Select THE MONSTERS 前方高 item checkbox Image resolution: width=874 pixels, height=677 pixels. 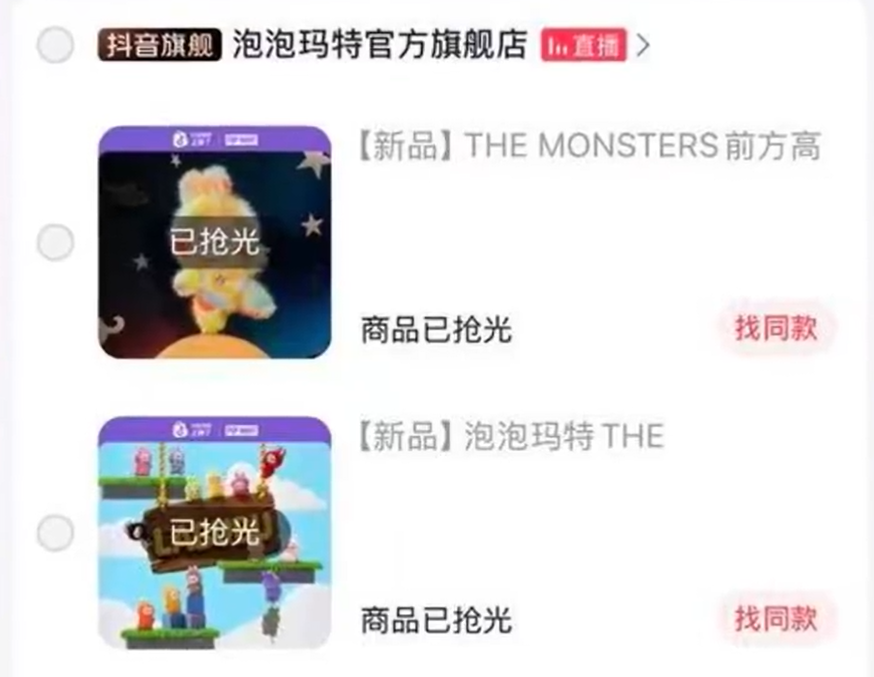55,242
